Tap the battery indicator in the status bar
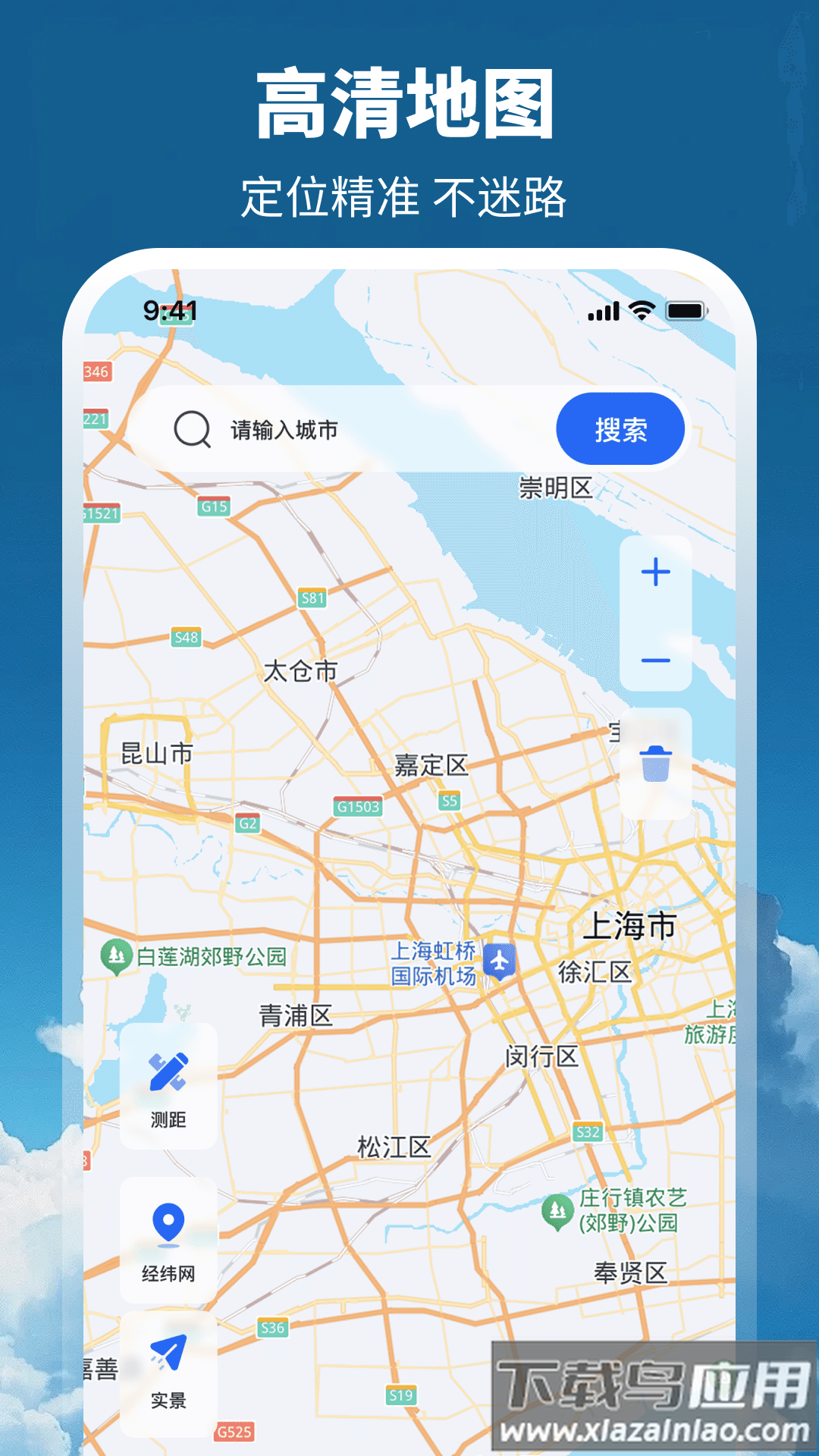The height and width of the screenshot is (1456, 819). tap(685, 309)
